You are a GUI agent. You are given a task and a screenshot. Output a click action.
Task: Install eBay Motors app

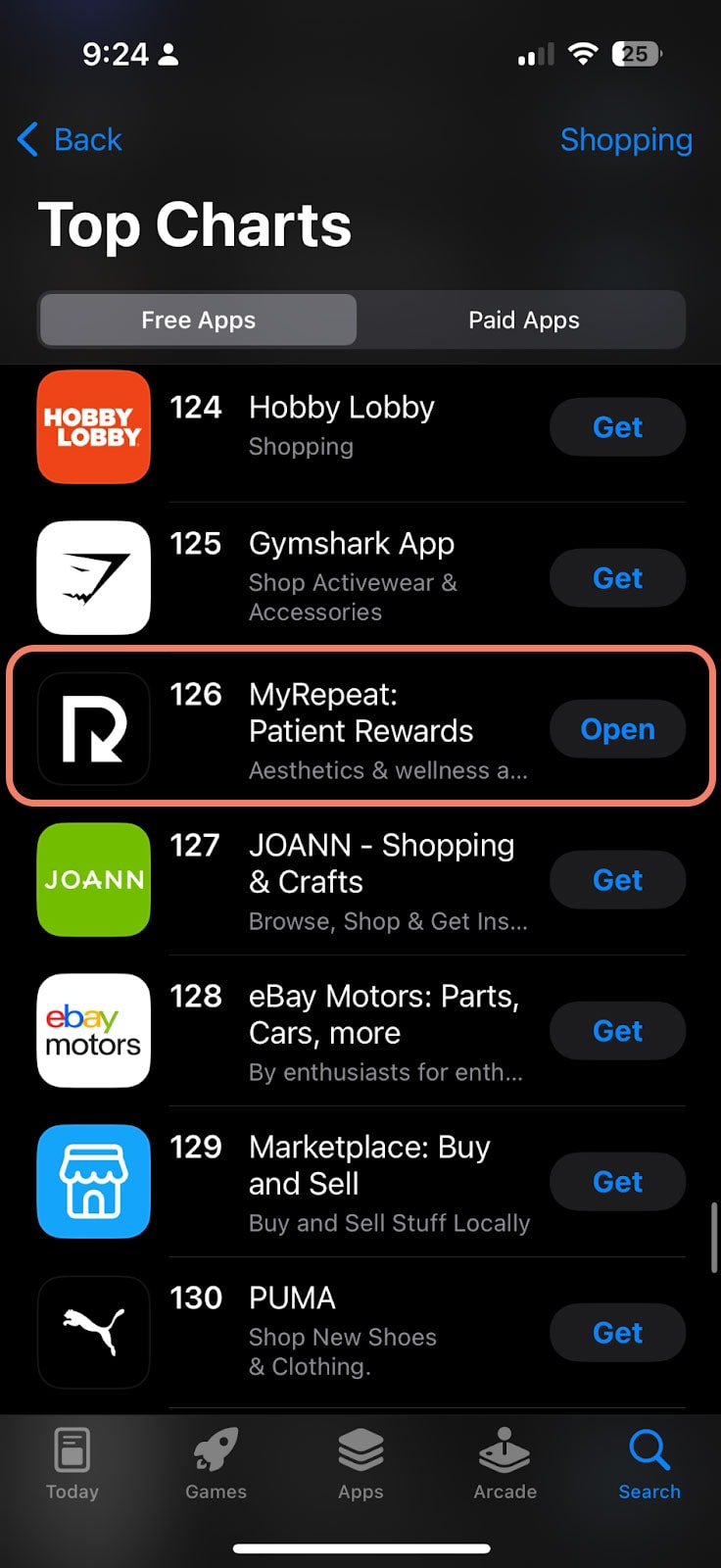click(617, 1031)
